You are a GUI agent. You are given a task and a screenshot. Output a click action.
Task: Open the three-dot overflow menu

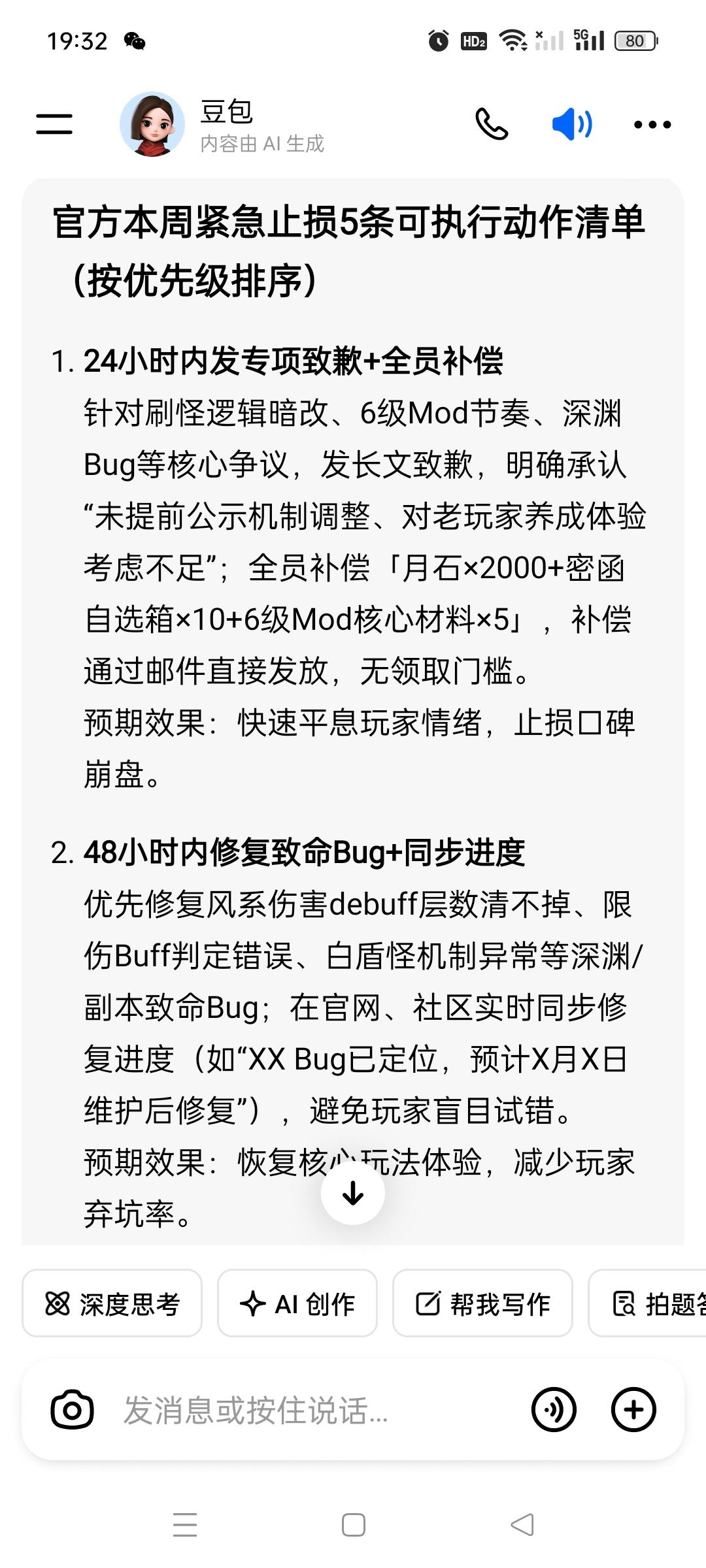652,124
